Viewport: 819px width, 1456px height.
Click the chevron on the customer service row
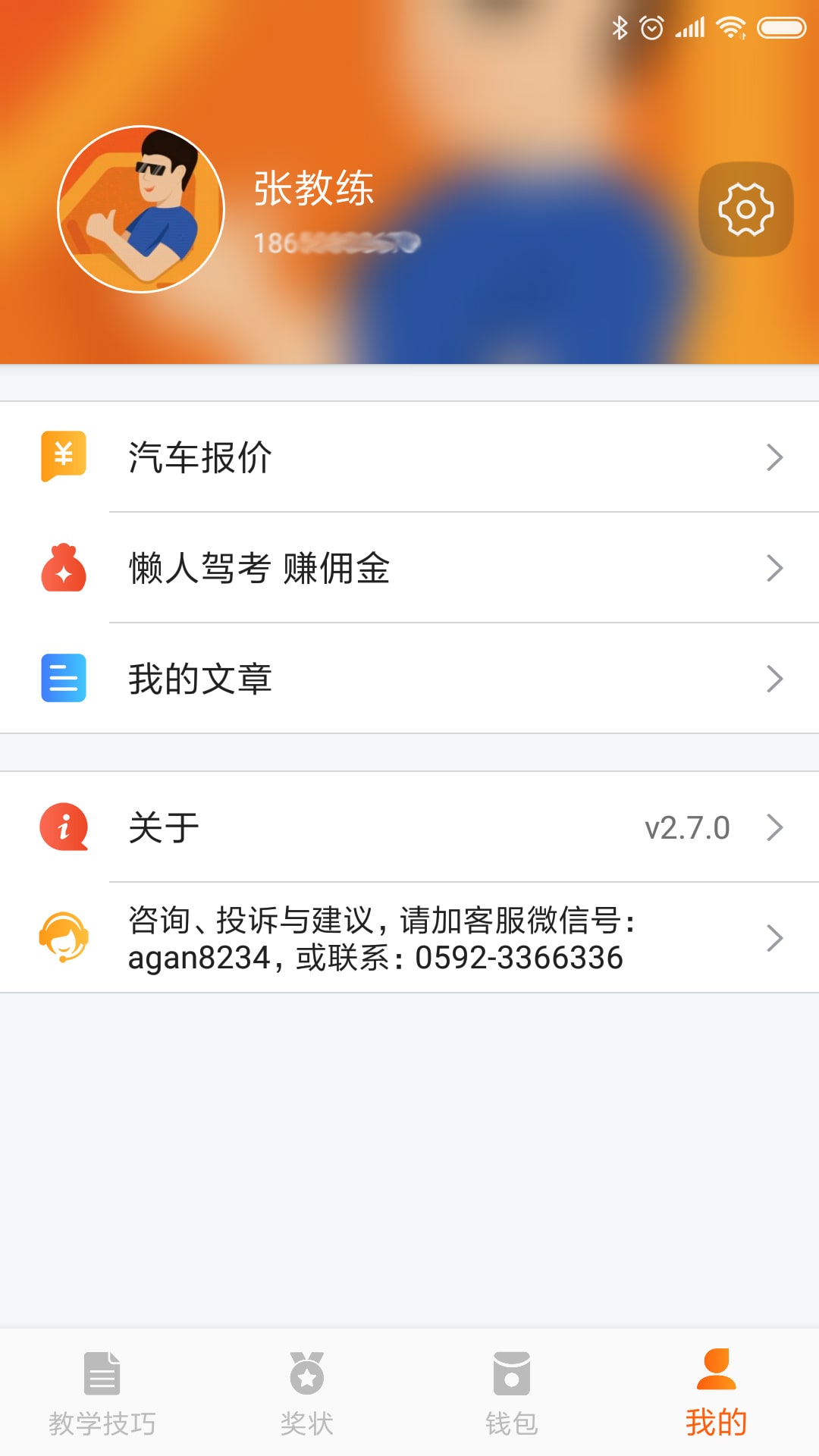(x=774, y=938)
